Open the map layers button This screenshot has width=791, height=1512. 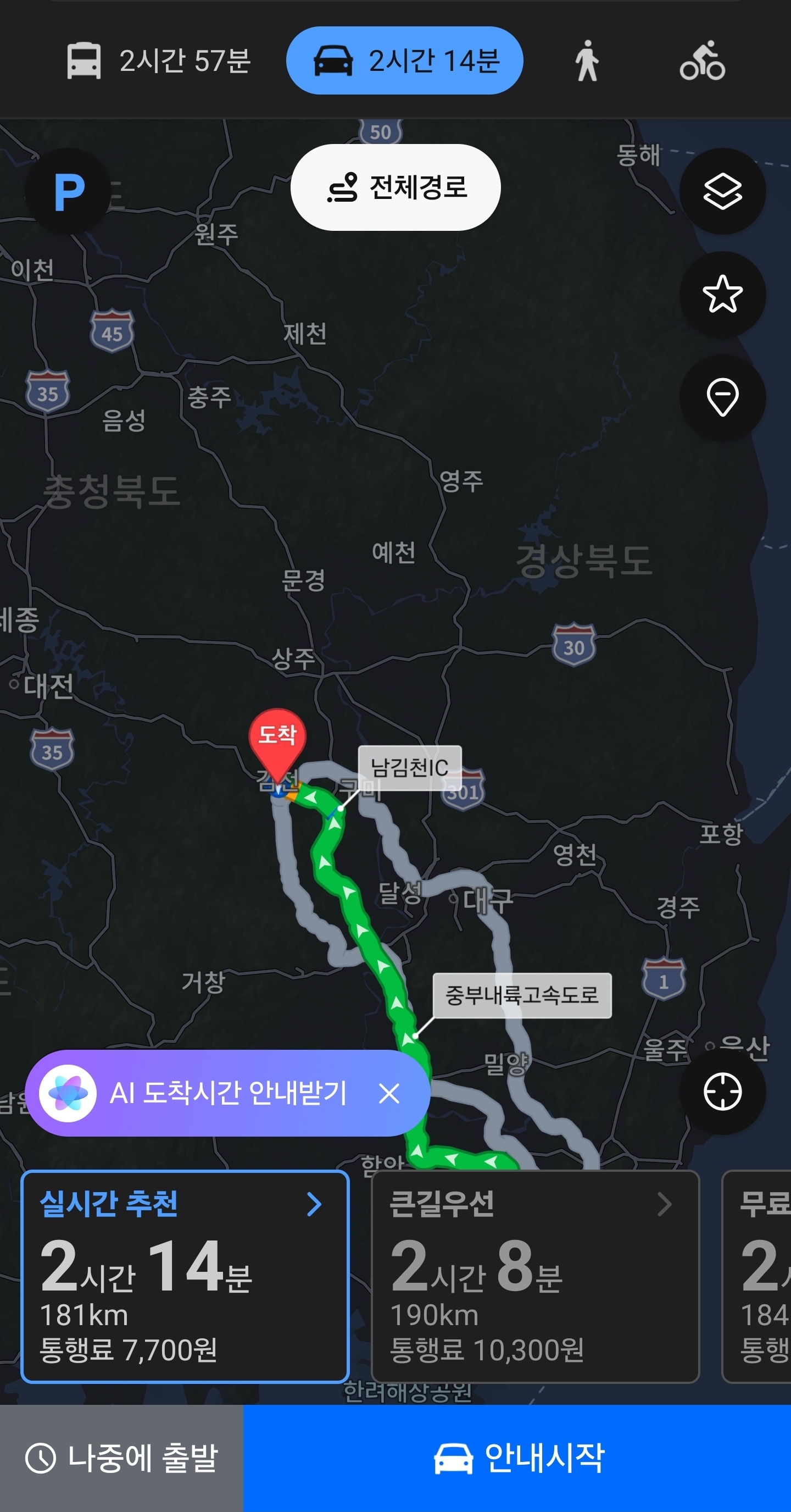pos(722,191)
